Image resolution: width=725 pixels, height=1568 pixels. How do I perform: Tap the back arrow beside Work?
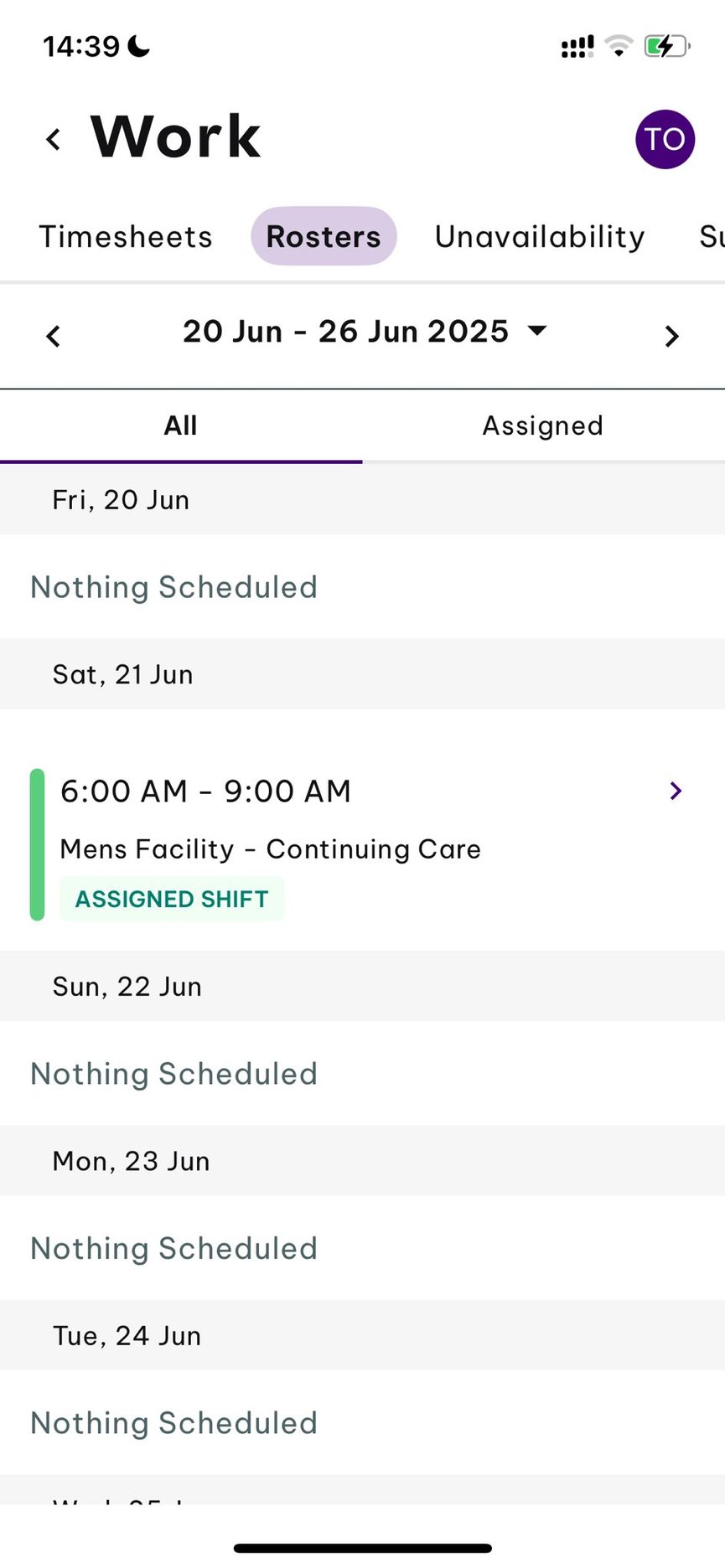click(53, 139)
